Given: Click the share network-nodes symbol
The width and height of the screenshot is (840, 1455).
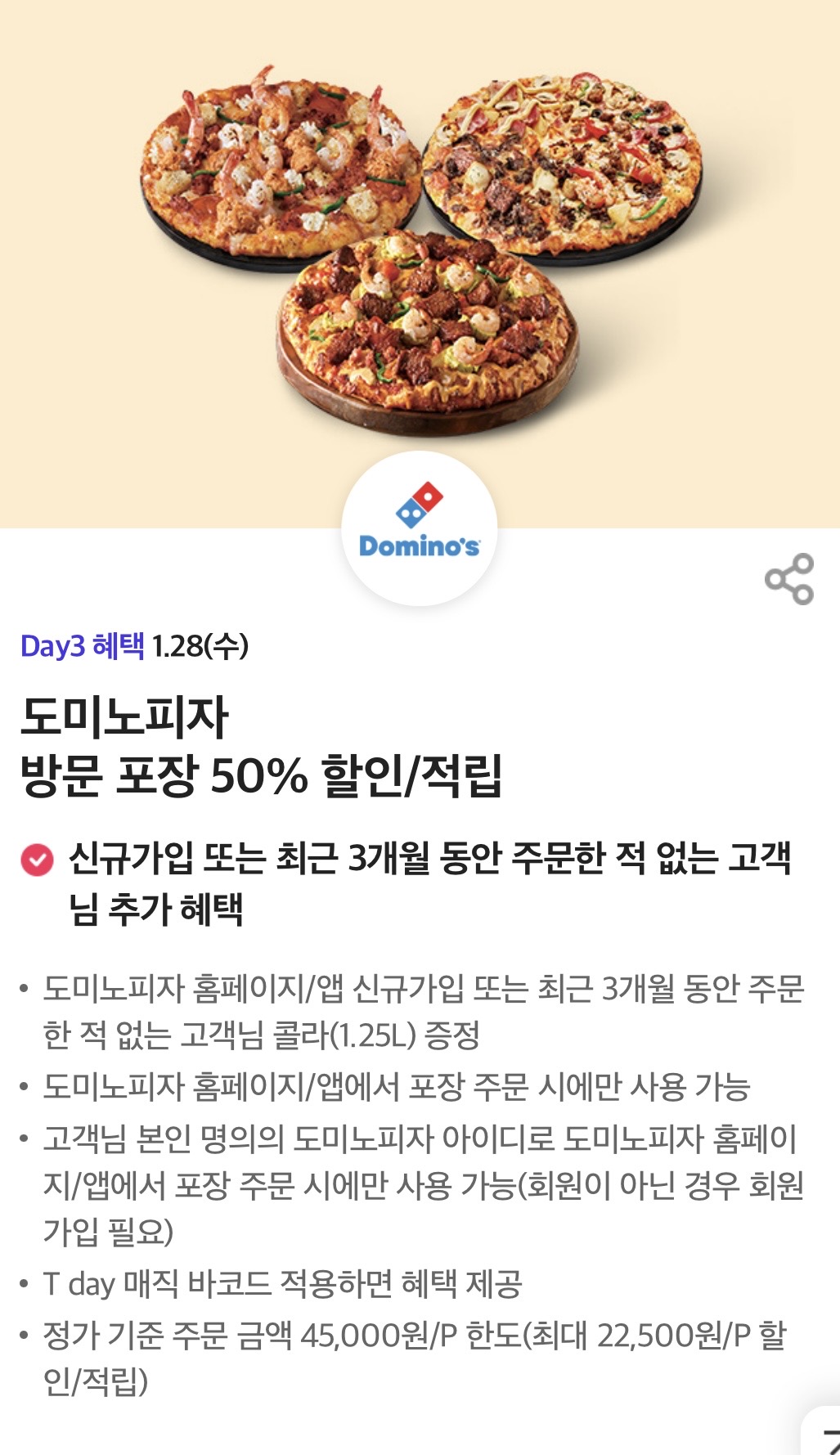Looking at the screenshot, I should click(x=790, y=577).
